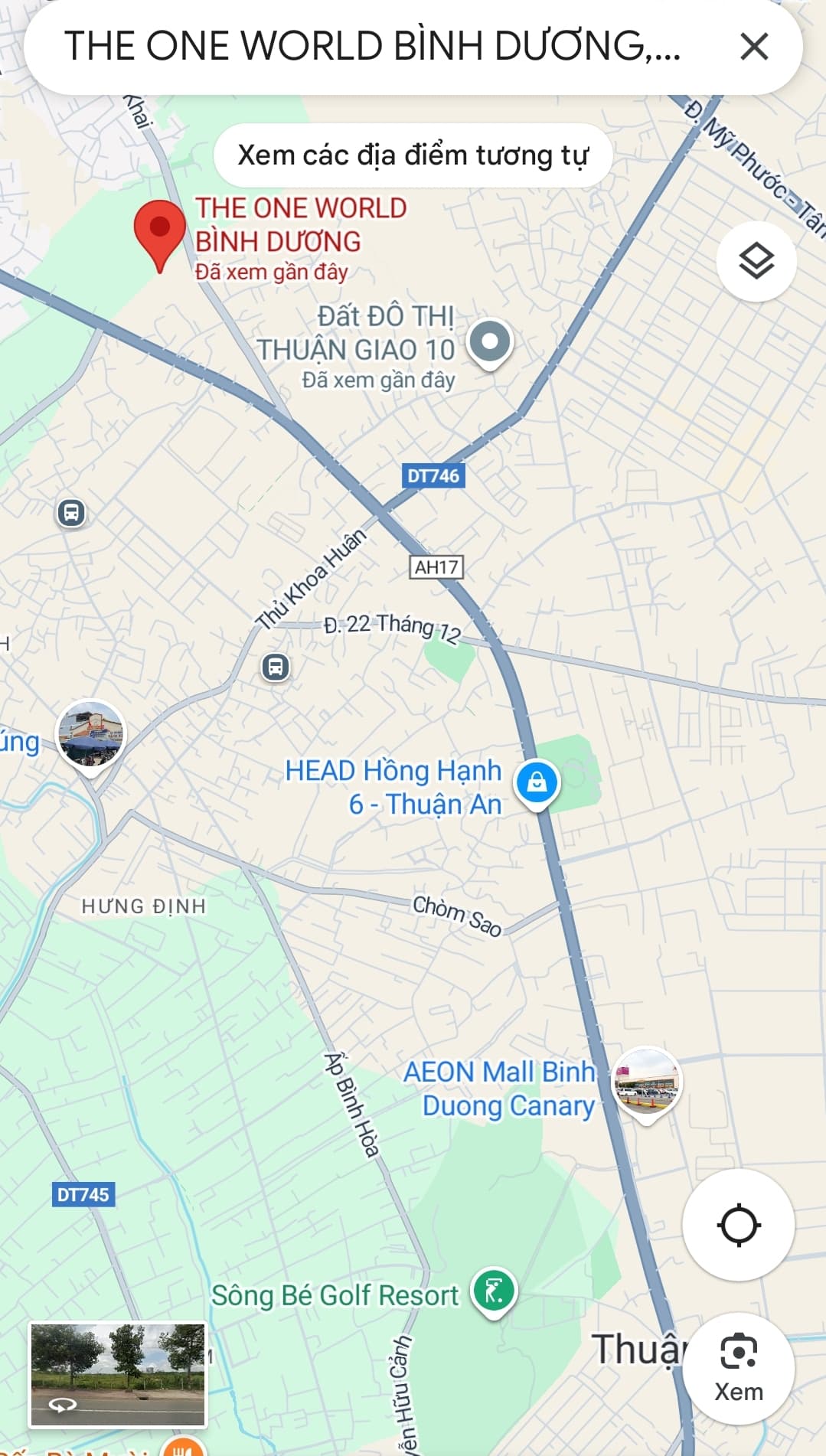Clear the search with the X button

tap(754, 47)
